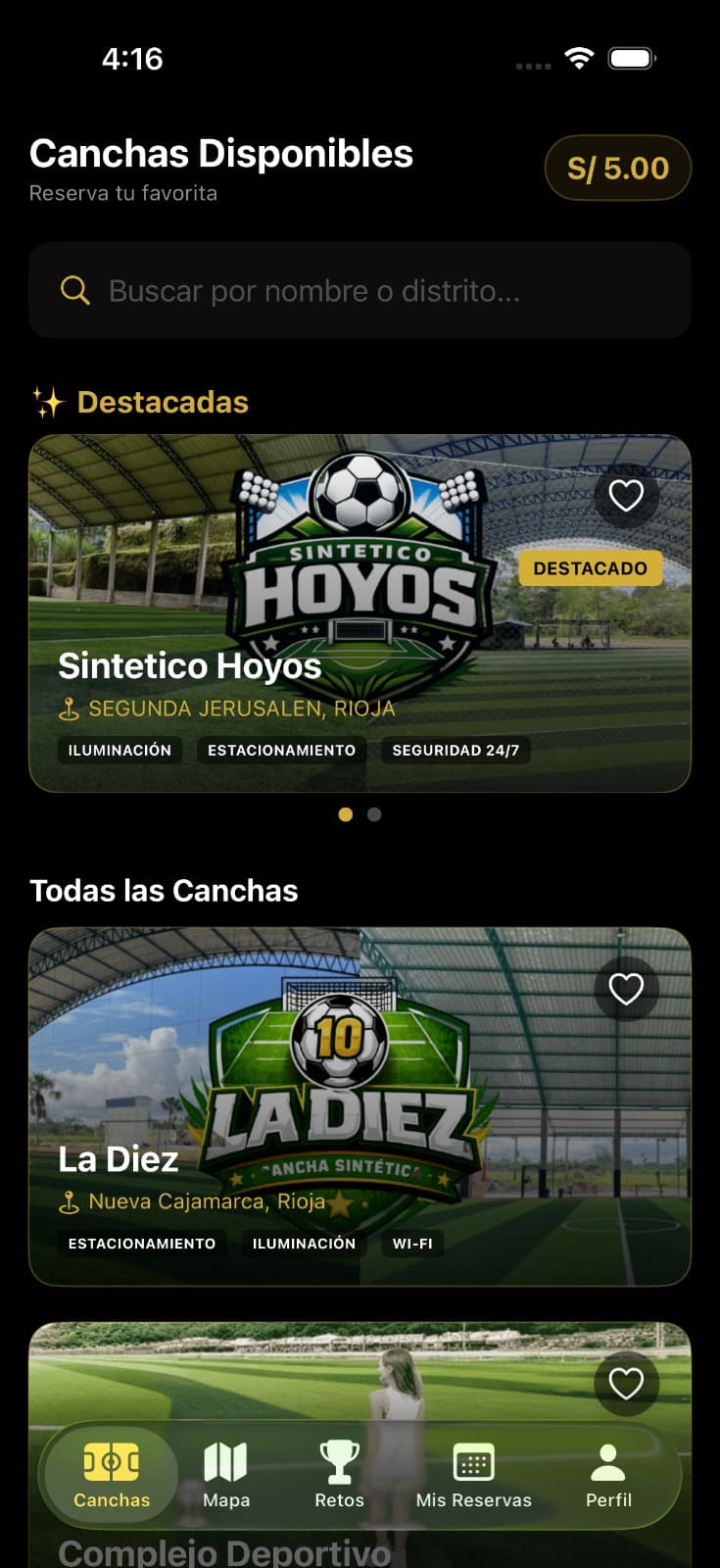Select the second carousel dot
Viewport: 720px width, 1568px height.
(373, 814)
